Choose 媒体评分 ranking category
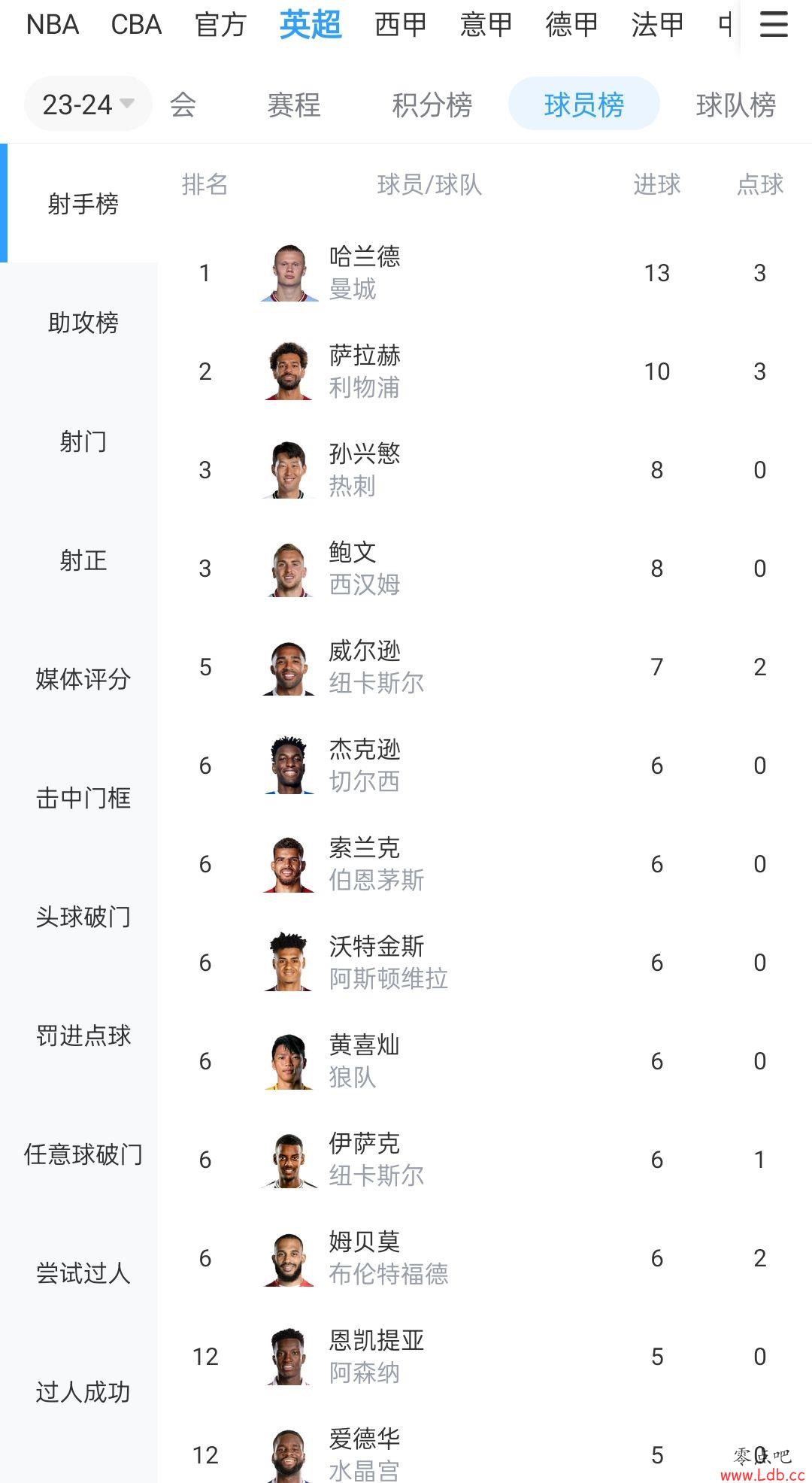 click(83, 678)
